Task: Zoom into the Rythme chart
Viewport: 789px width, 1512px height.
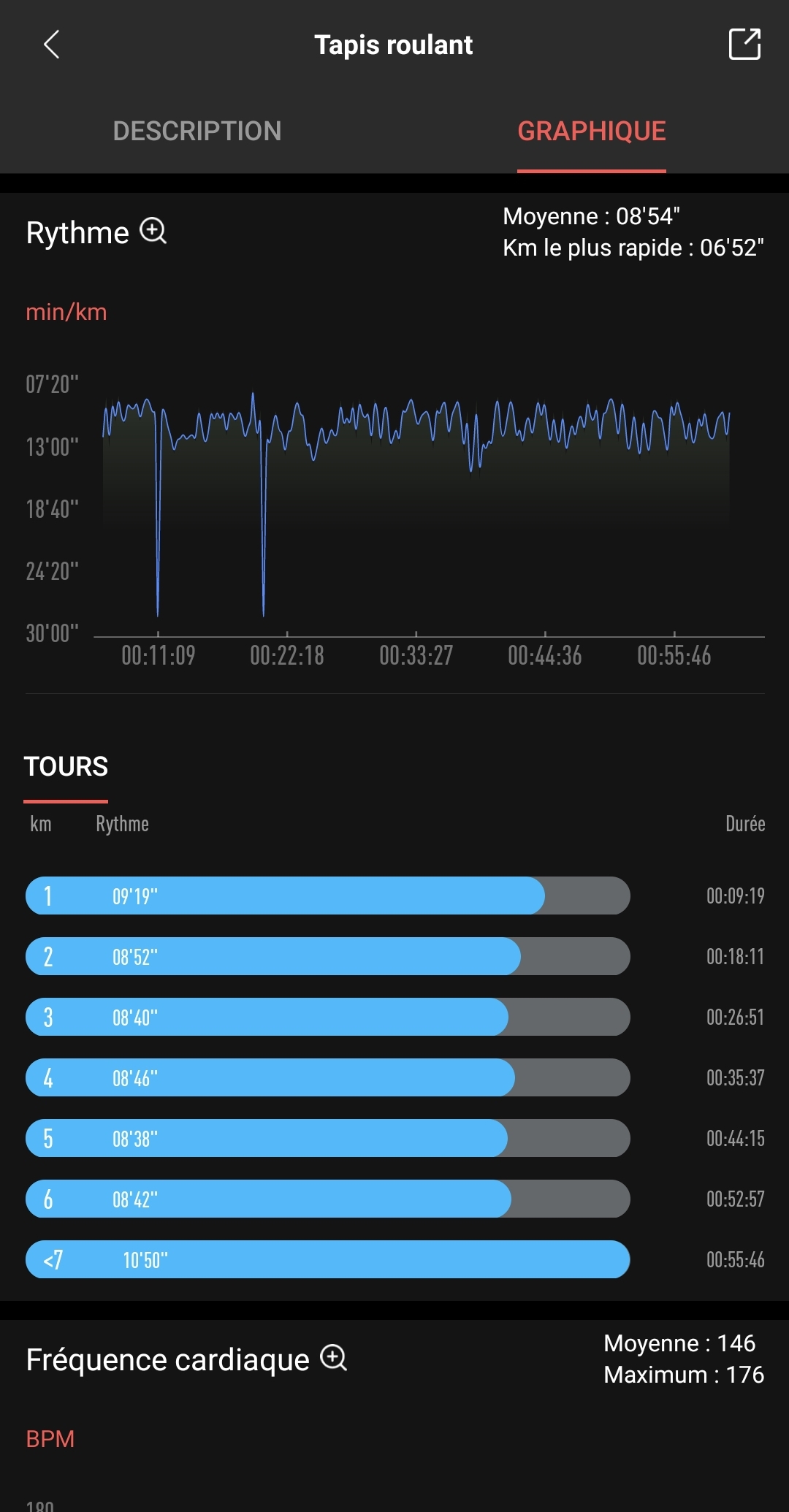Action: point(153,231)
